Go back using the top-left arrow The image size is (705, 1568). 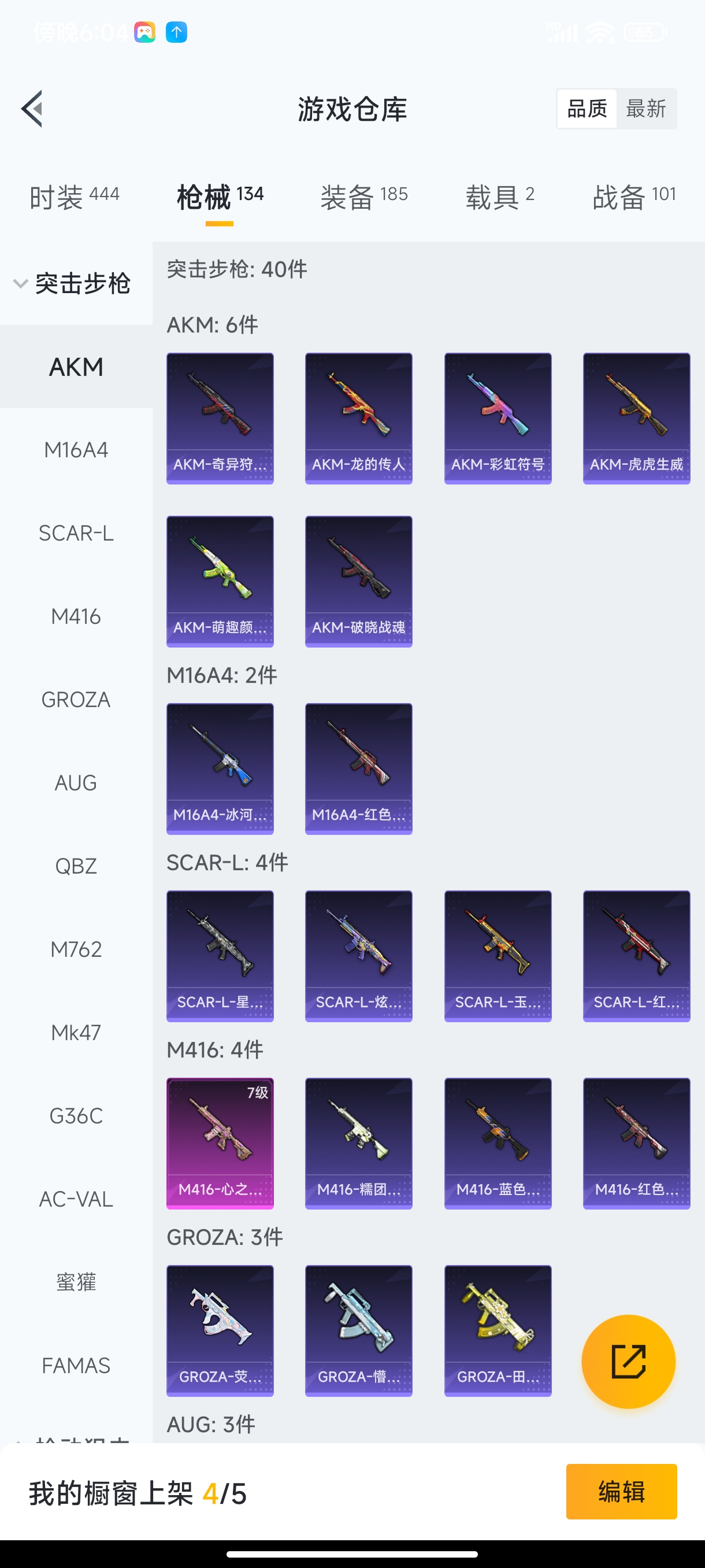[x=32, y=109]
